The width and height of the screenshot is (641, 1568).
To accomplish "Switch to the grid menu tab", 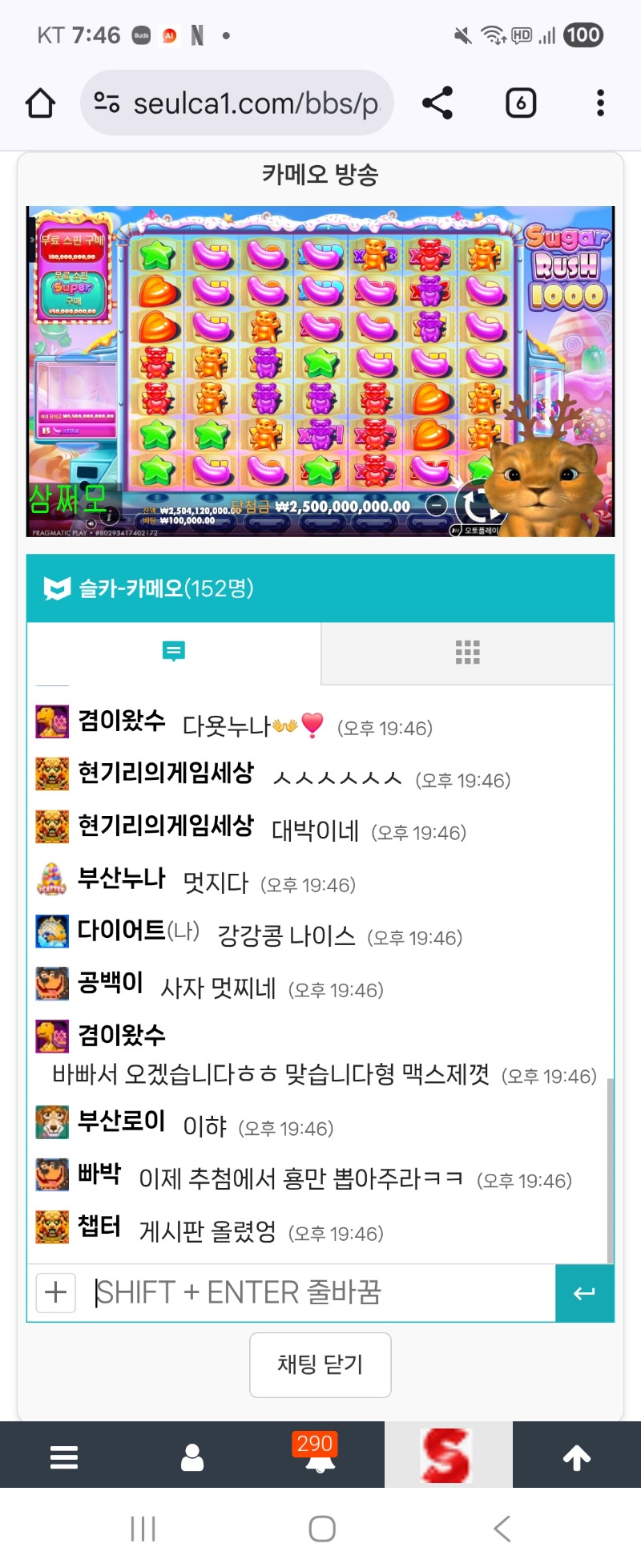I will 467,653.
